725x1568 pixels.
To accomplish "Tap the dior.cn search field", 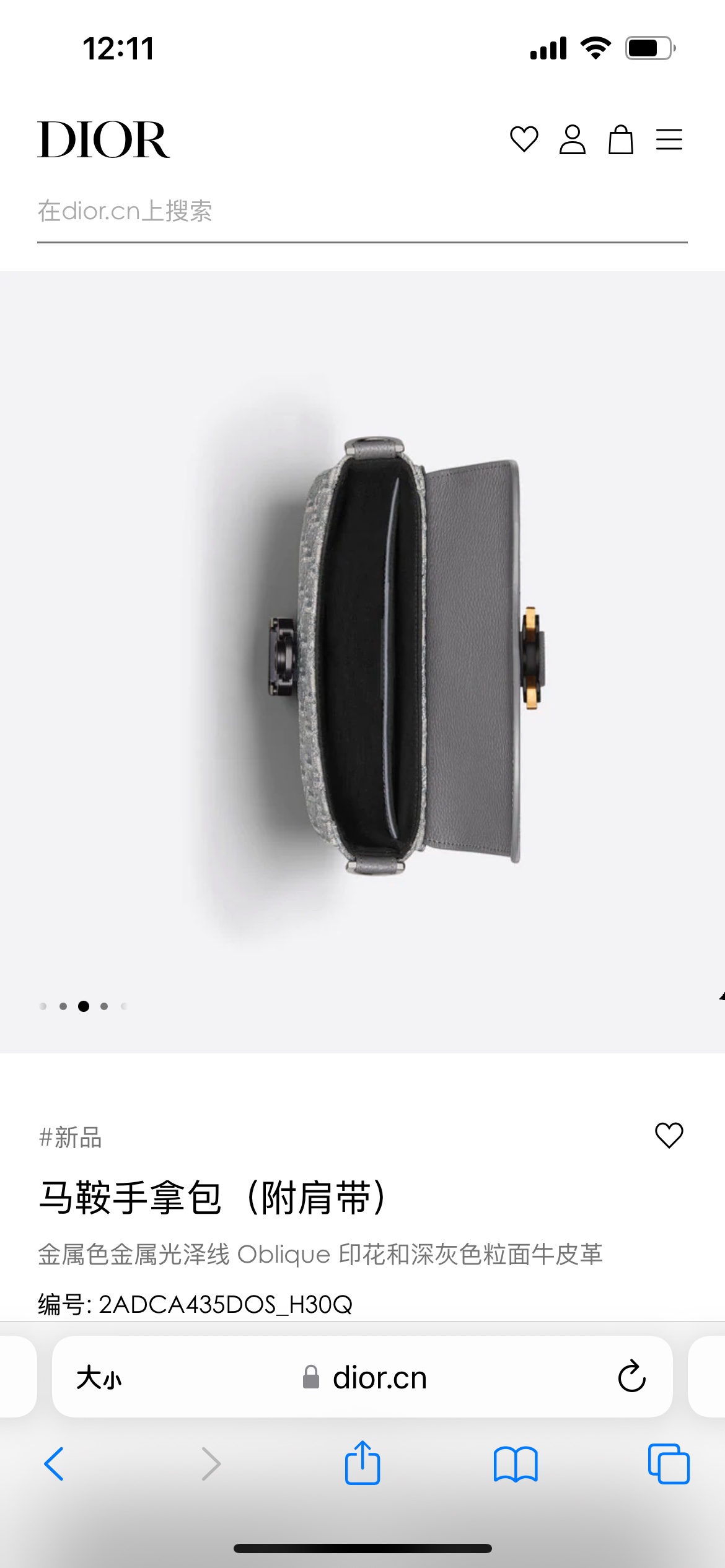I will pyautogui.click(x=362, y=212).
